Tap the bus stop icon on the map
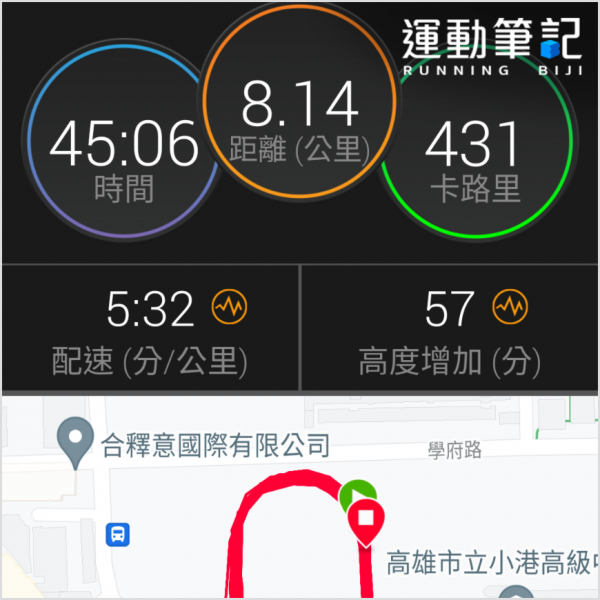The height and width of the screenshot is (600, 600). [x=118, y=535]
